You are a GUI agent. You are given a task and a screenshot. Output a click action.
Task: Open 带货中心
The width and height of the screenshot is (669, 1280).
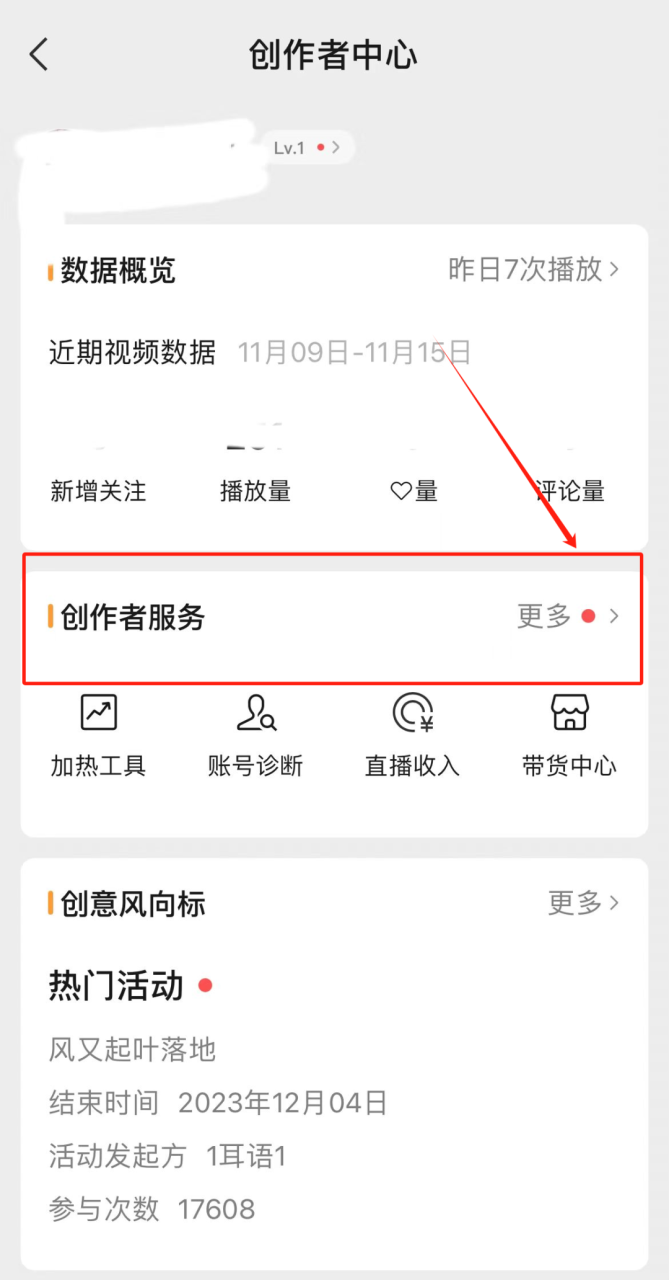(569, 736)
